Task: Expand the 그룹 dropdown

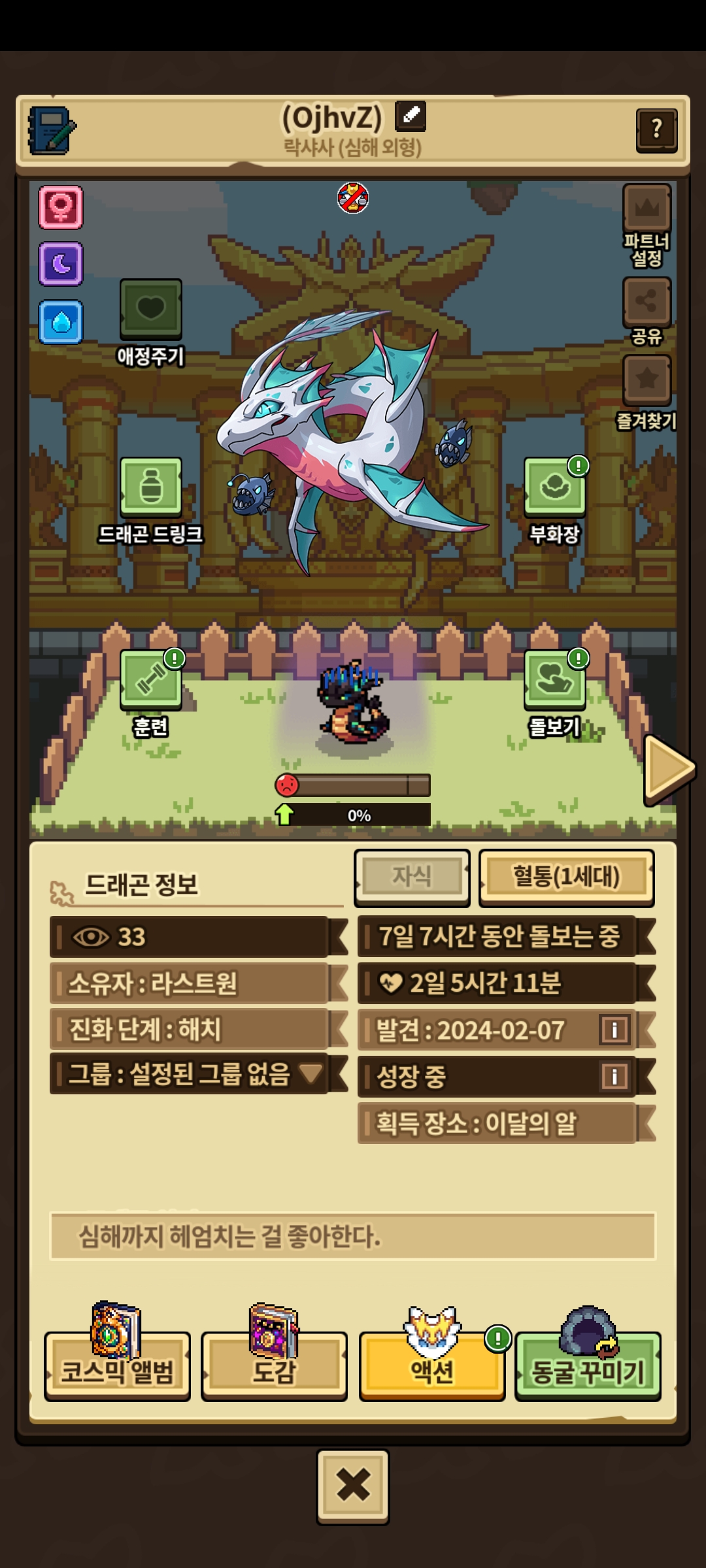Action: tap(311, 1073)
